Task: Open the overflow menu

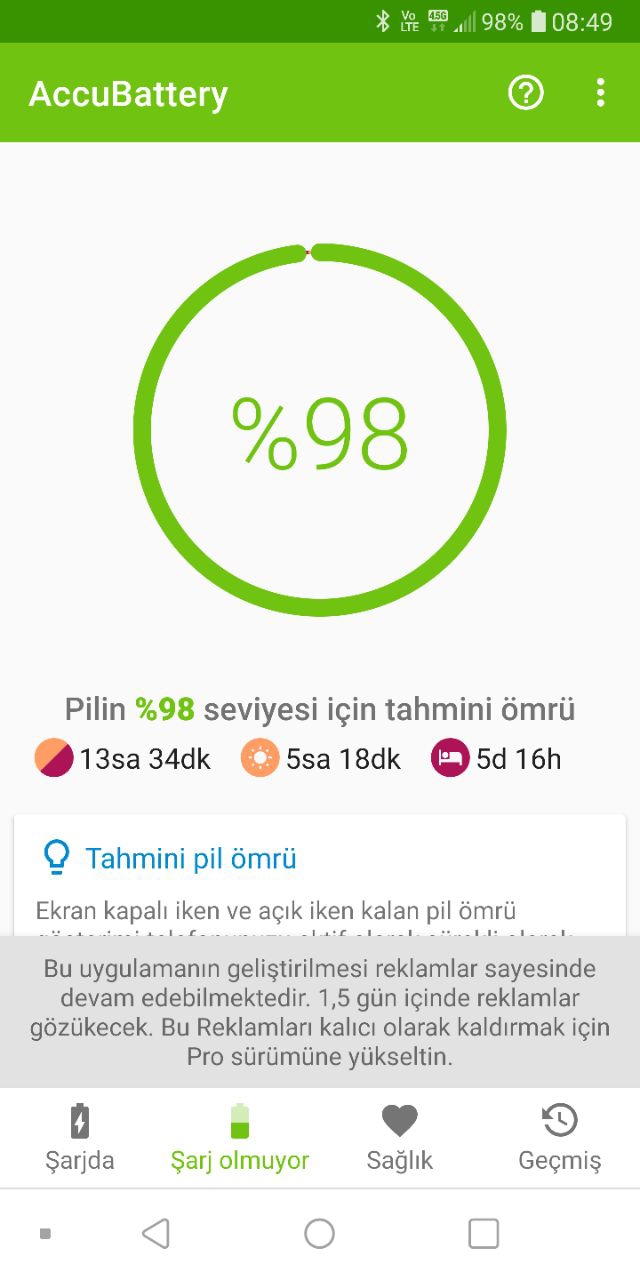Action: 600,93
